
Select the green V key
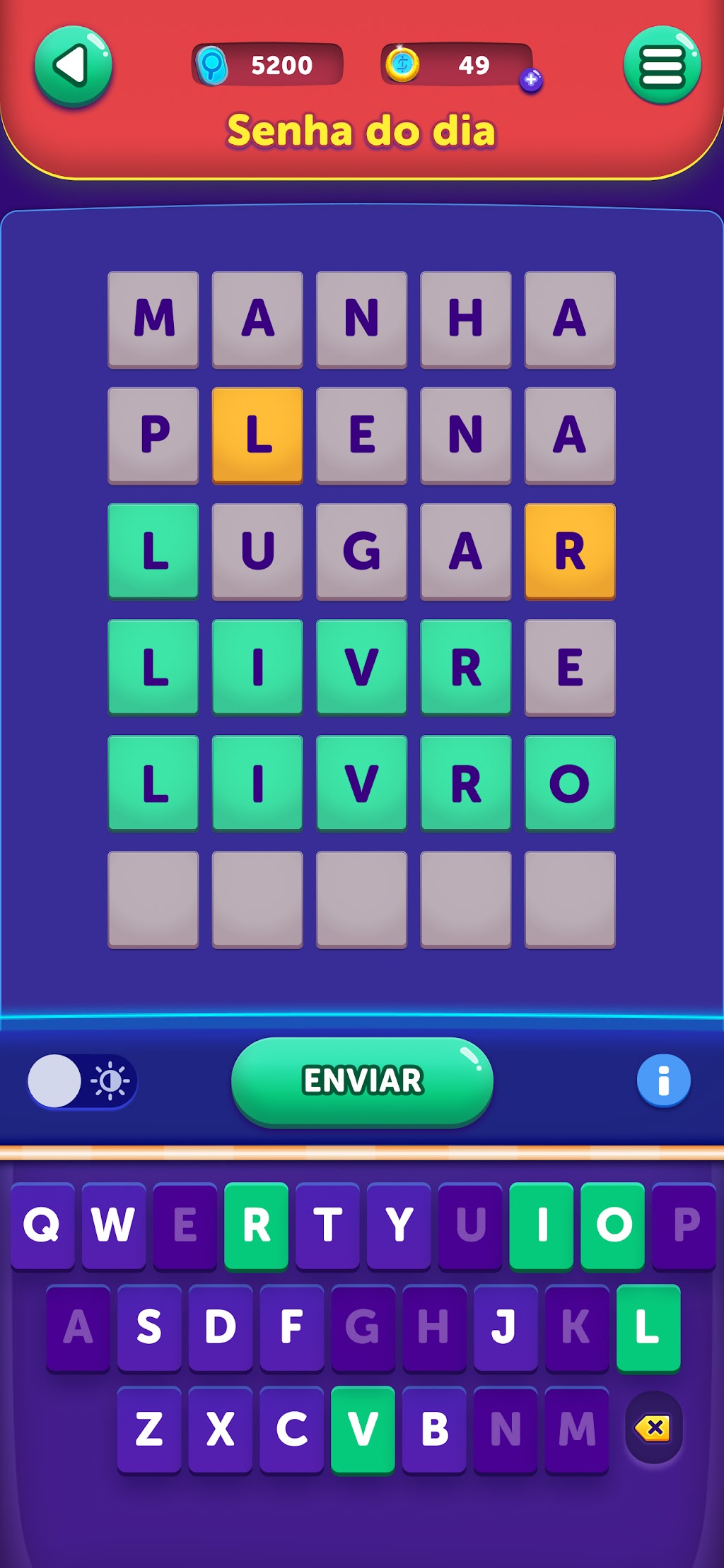coord(363,1430)
